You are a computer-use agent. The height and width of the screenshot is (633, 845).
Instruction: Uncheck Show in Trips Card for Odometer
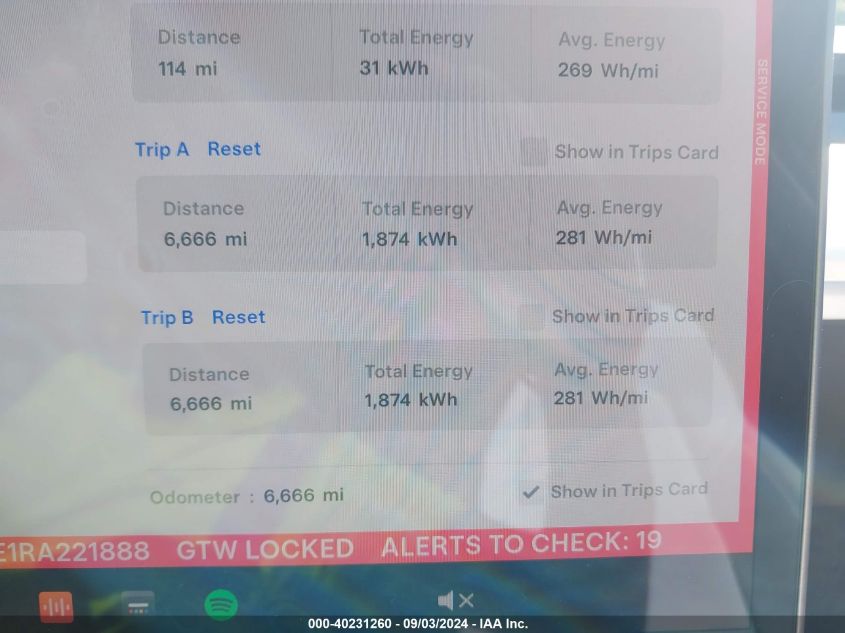pyautogui.click(x=531, y=492)
